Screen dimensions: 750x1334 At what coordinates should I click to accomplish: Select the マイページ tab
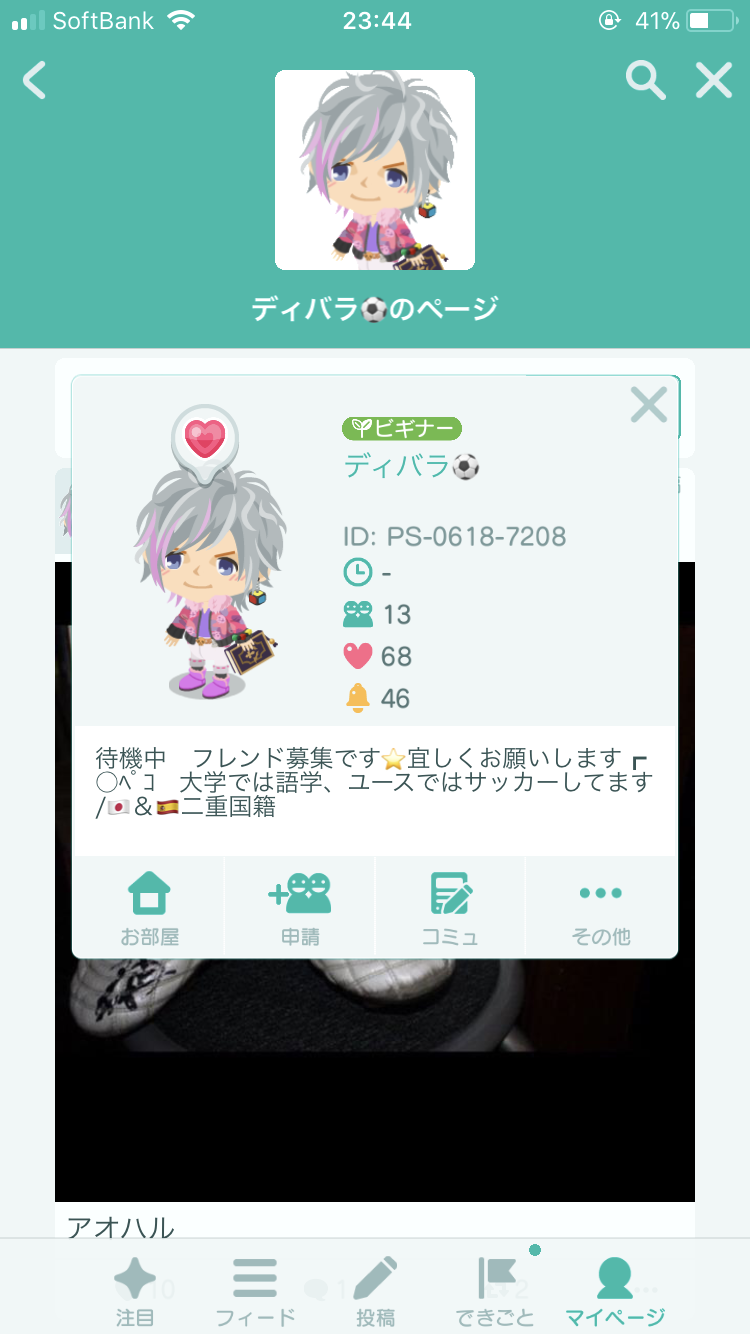pyautogui.click(x=615, y=1290)
